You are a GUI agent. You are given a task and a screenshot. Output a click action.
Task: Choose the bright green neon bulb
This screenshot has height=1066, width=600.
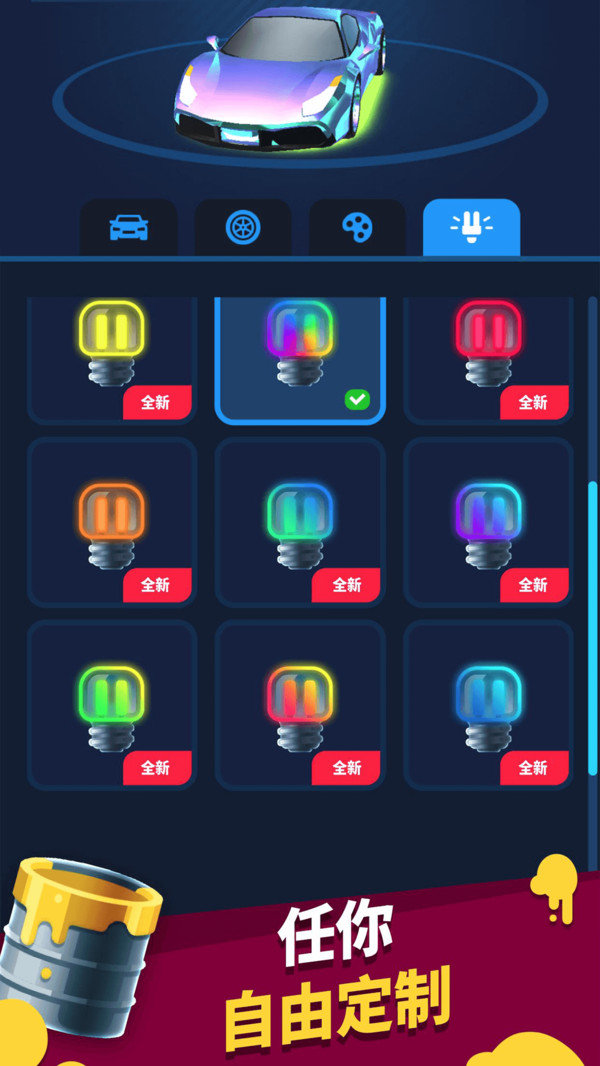(x=112, y=706)
